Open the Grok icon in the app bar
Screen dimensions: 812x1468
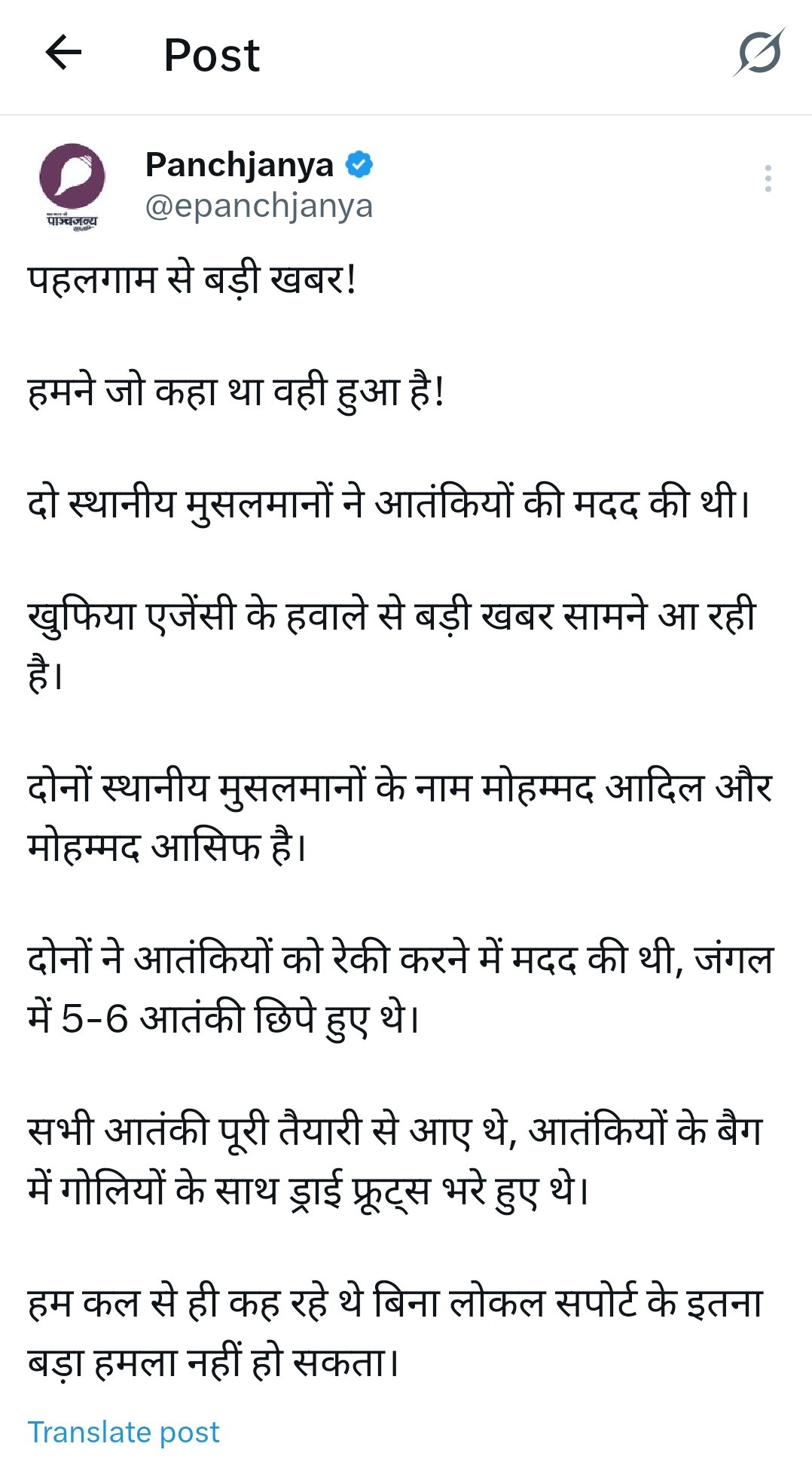click(x=759, y=53)
